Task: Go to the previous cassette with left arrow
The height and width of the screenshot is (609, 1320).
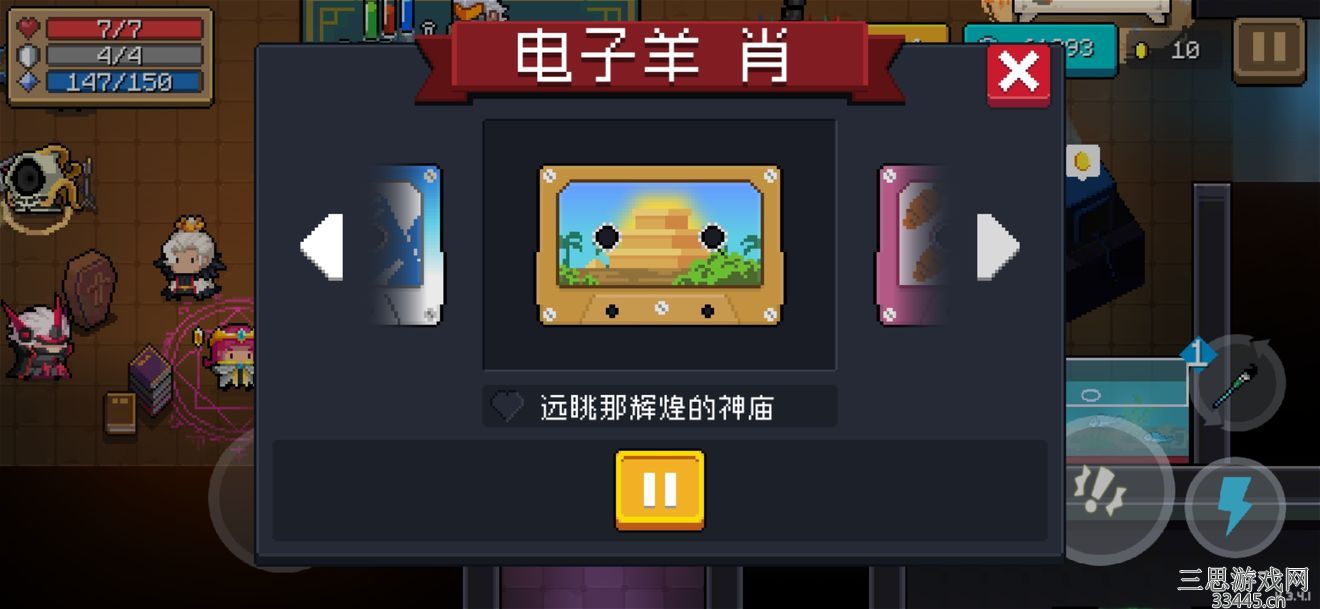Action: 322,245
